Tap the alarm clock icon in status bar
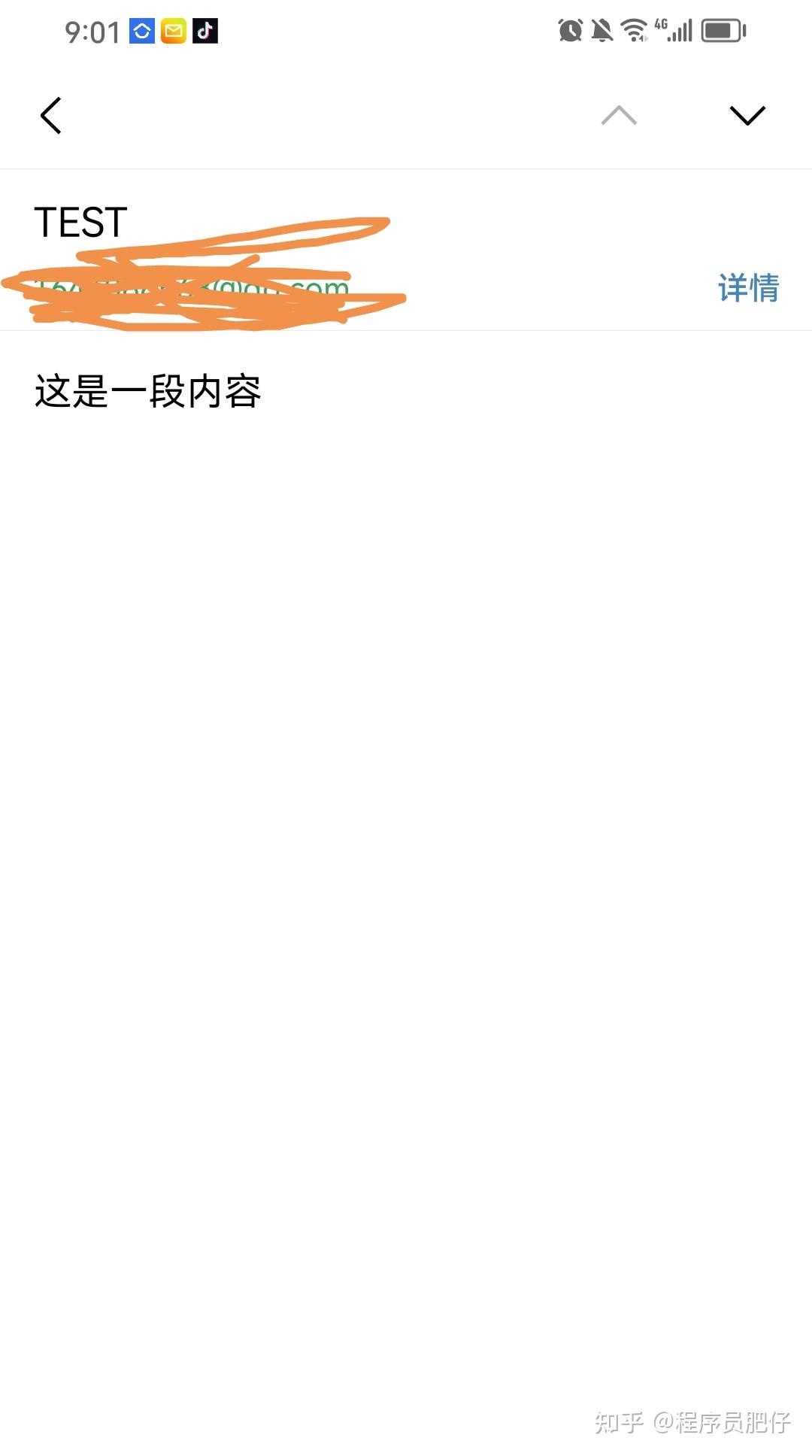This screenshot has width=812, height=1456. [x=569, y=31]
